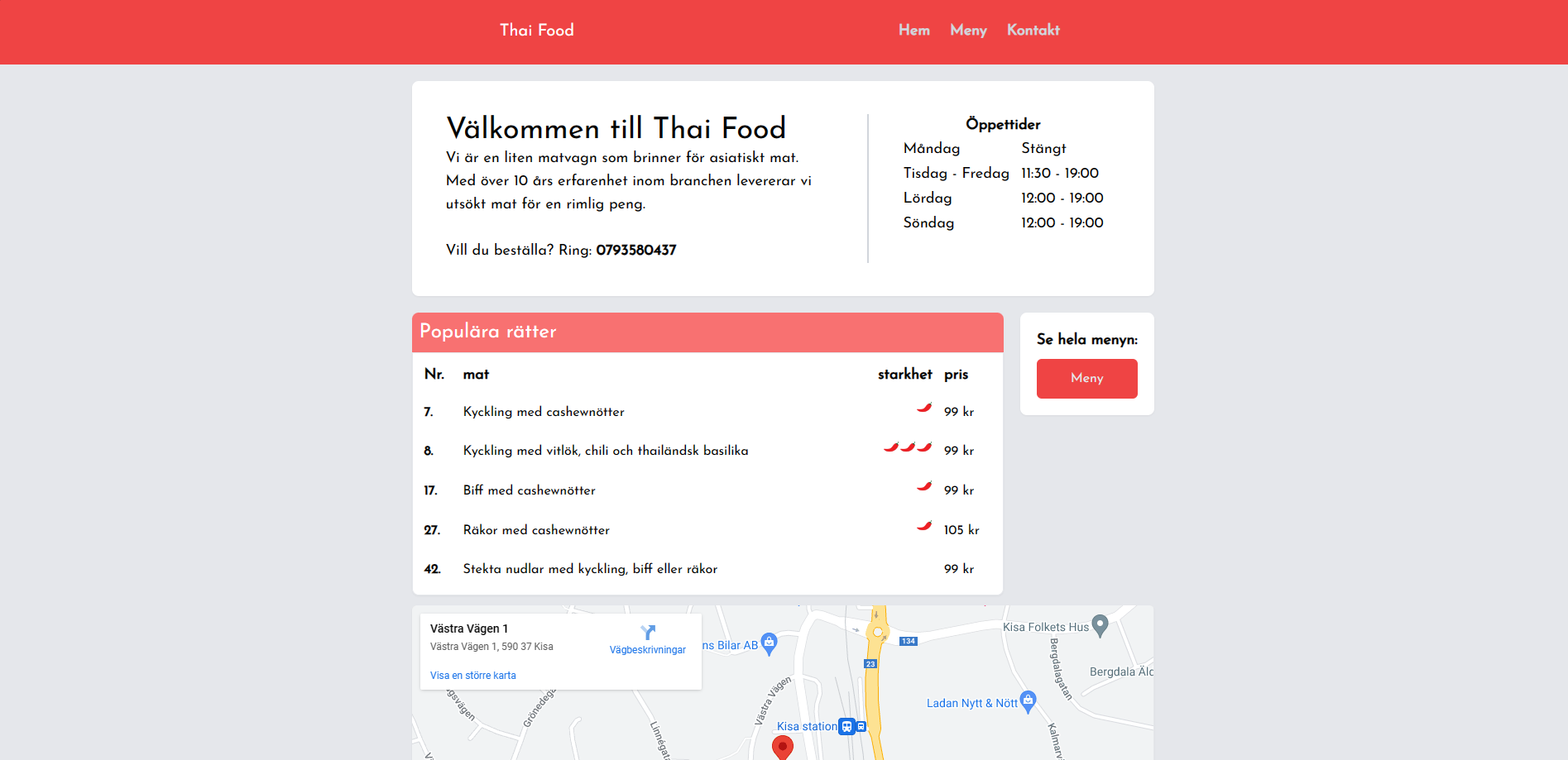Tap the Ladan Nytt & Nött map pin

1028,701
